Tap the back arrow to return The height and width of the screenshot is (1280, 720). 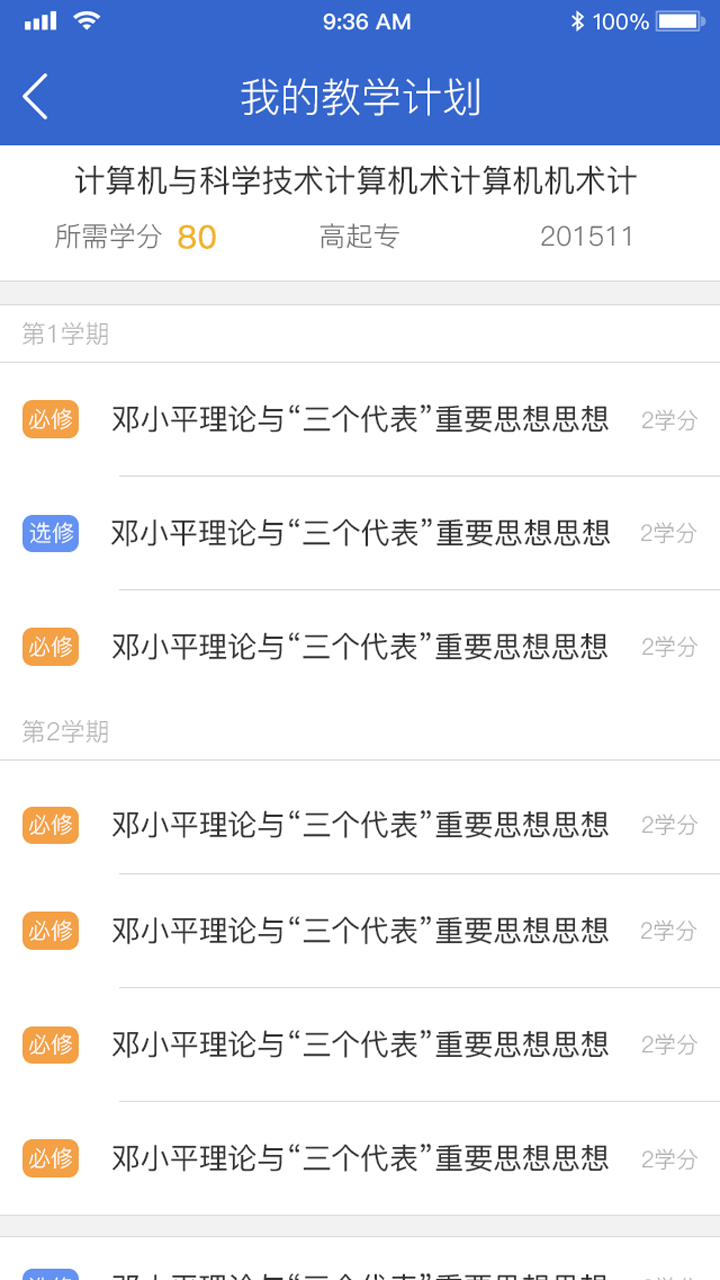pos(35,95)
